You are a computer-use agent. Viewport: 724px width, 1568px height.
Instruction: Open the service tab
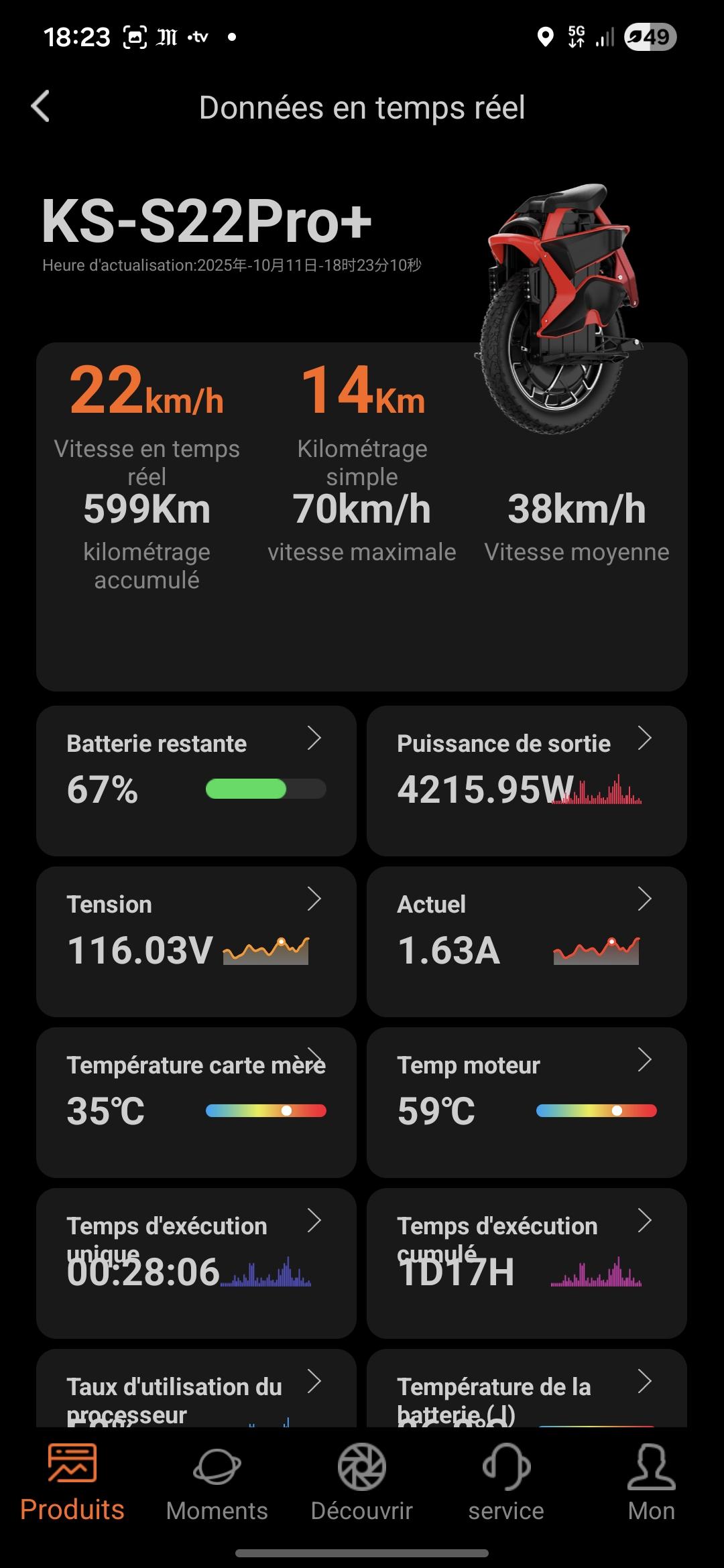(x=506, y=1482)
